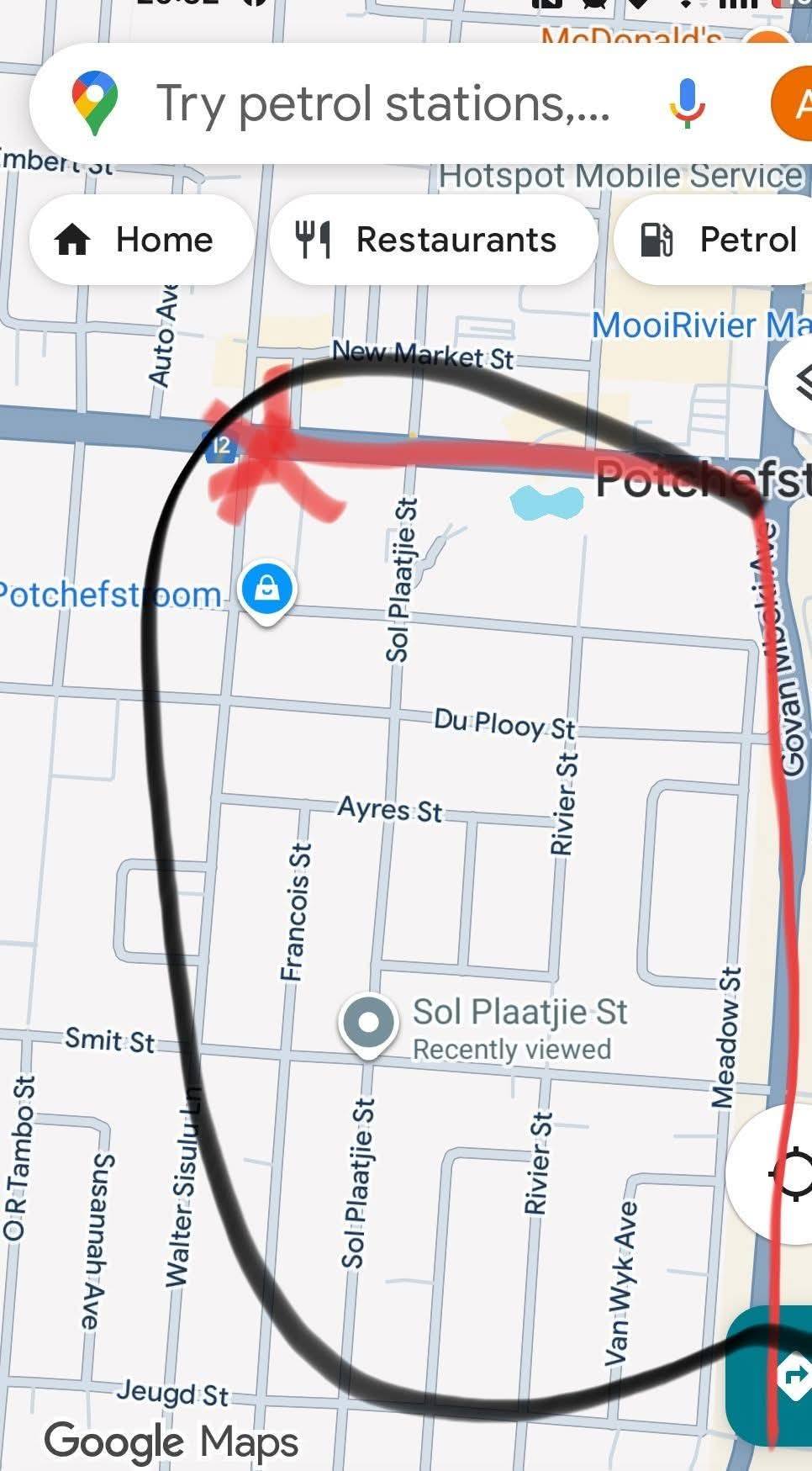Open the map layers button
This screenshot has height=1471, width=812.
tap(796, 383)
